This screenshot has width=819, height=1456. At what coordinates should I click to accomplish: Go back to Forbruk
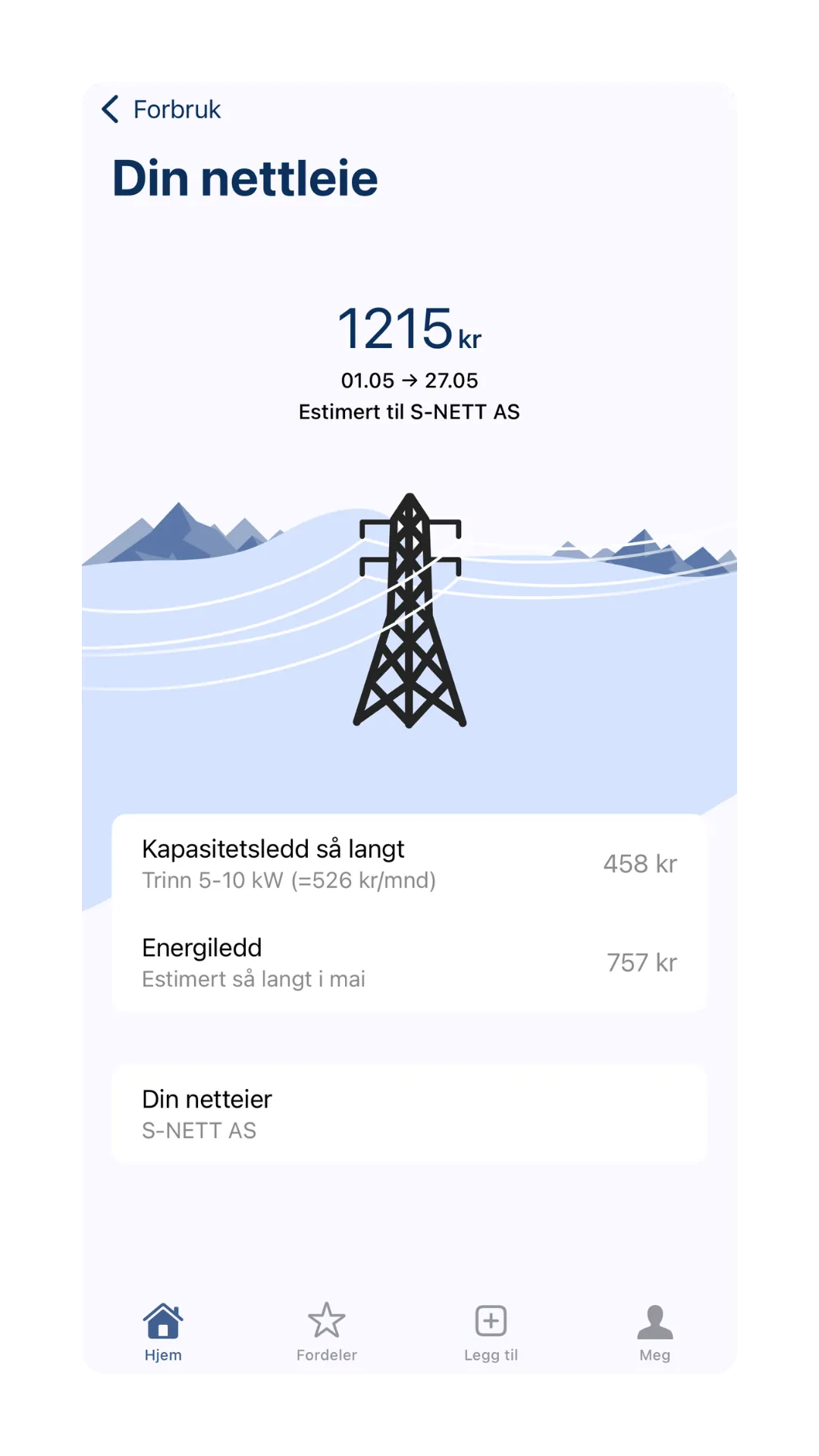[x=161, y=110]
